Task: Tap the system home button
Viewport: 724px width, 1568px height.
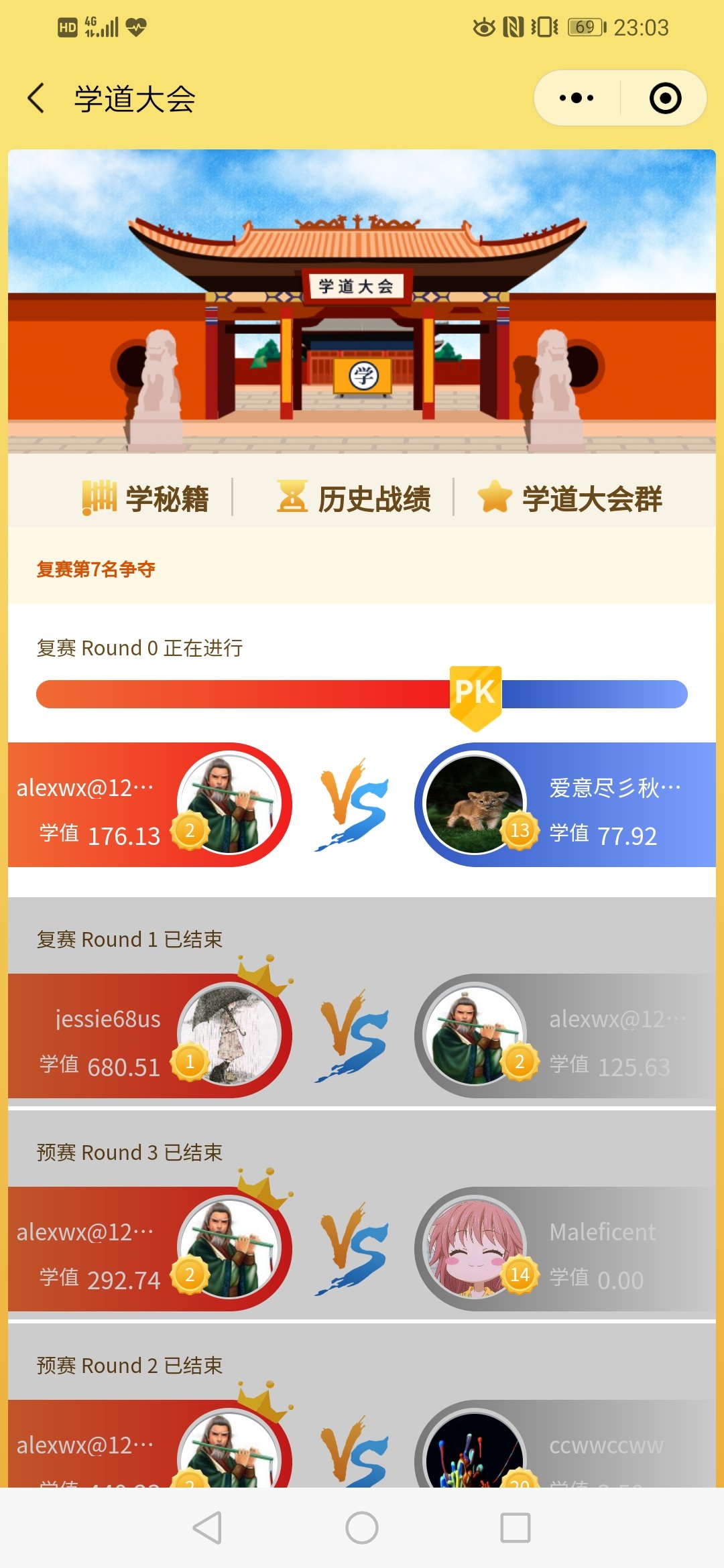Action: click(x=362, y=1528)
